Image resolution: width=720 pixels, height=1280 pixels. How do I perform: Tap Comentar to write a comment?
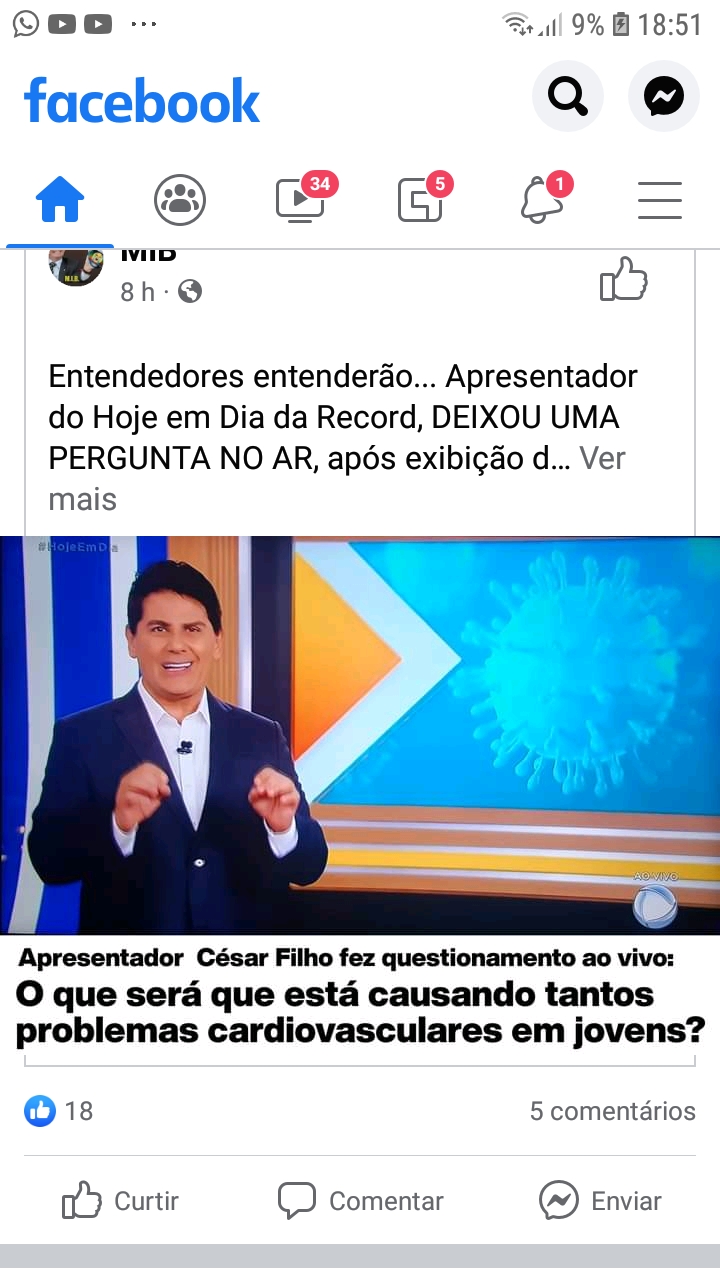coord(360,1200)
